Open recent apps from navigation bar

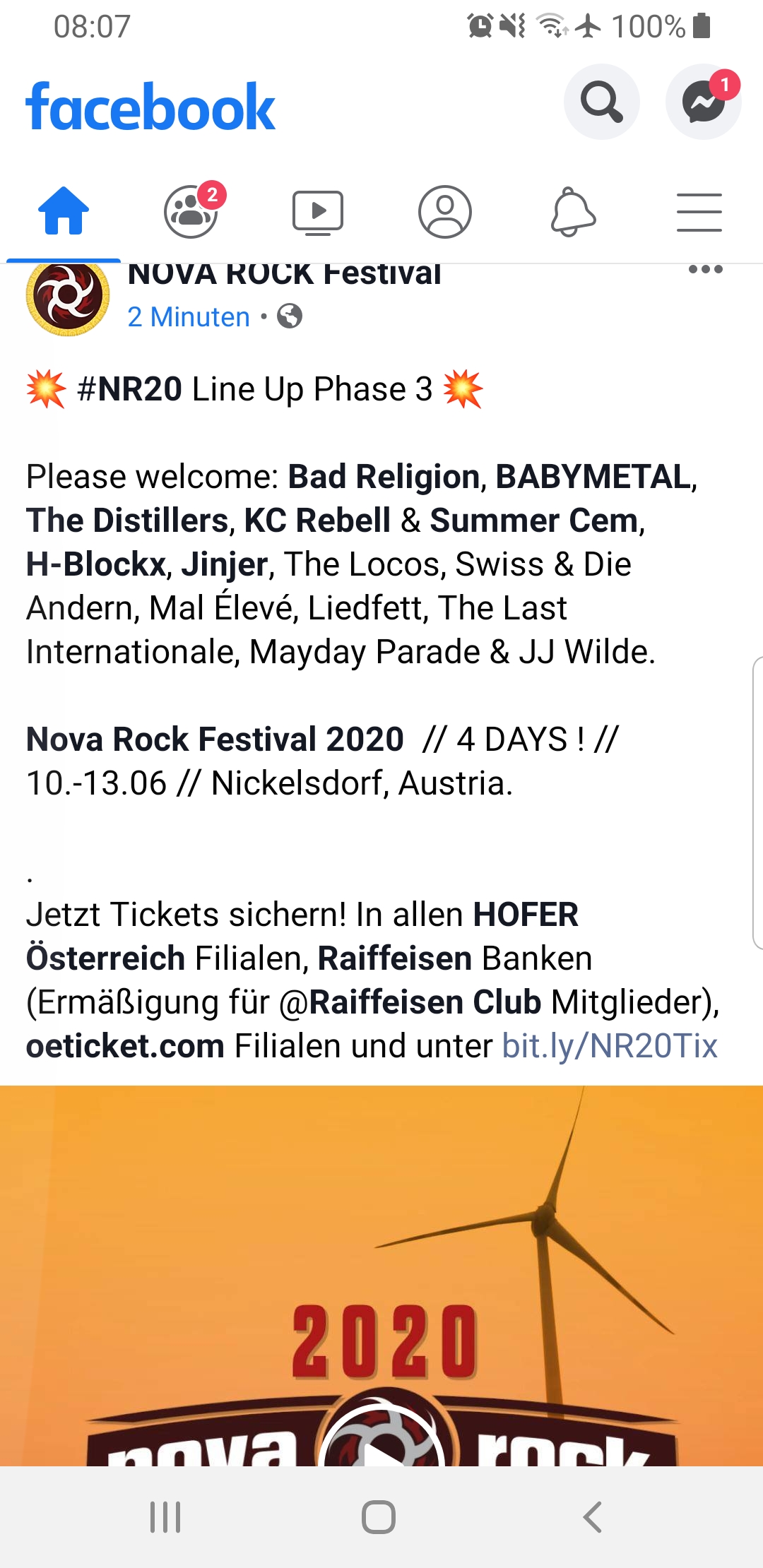click(x=166, y=1517)
